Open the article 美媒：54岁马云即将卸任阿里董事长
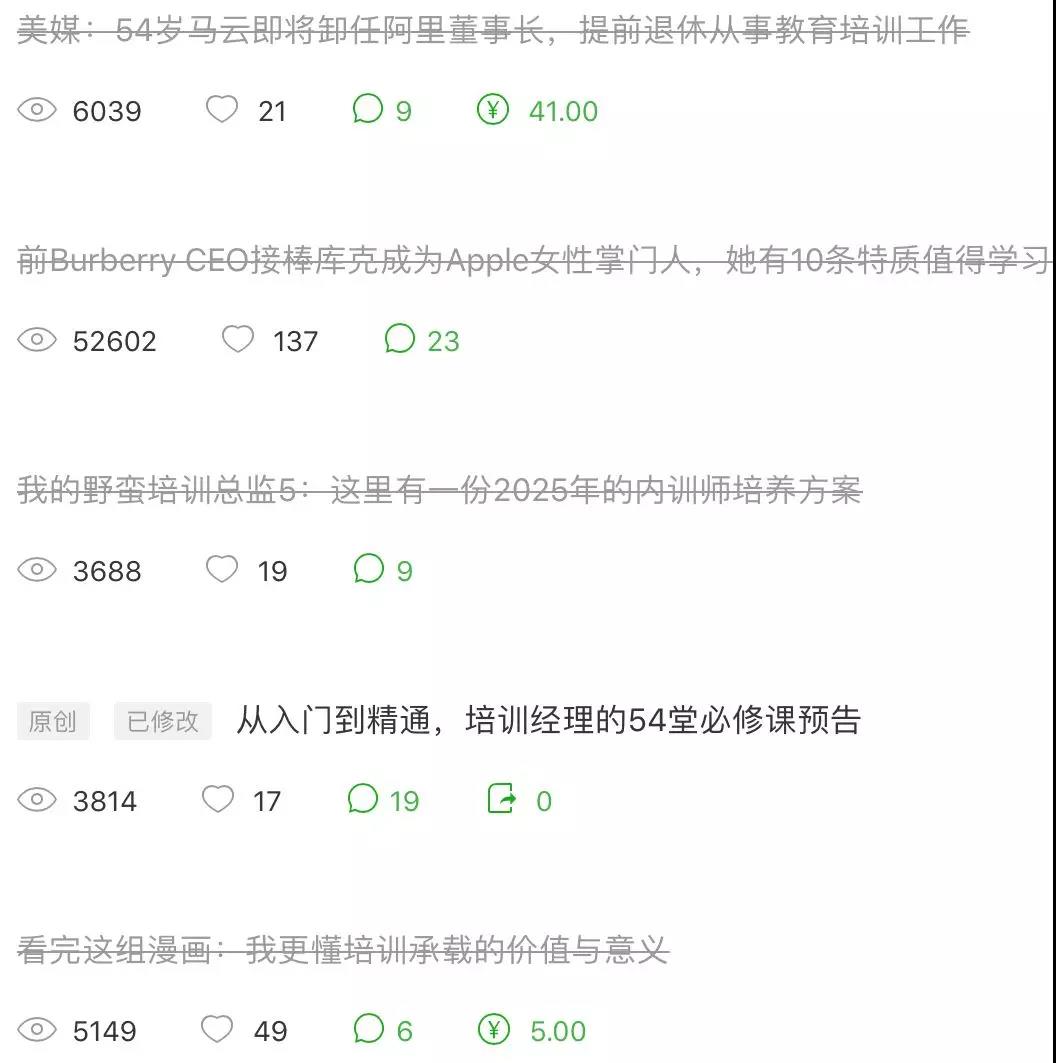This screenshot has width=1056, height=1063. pyautogui.click(x=493, y=31)
